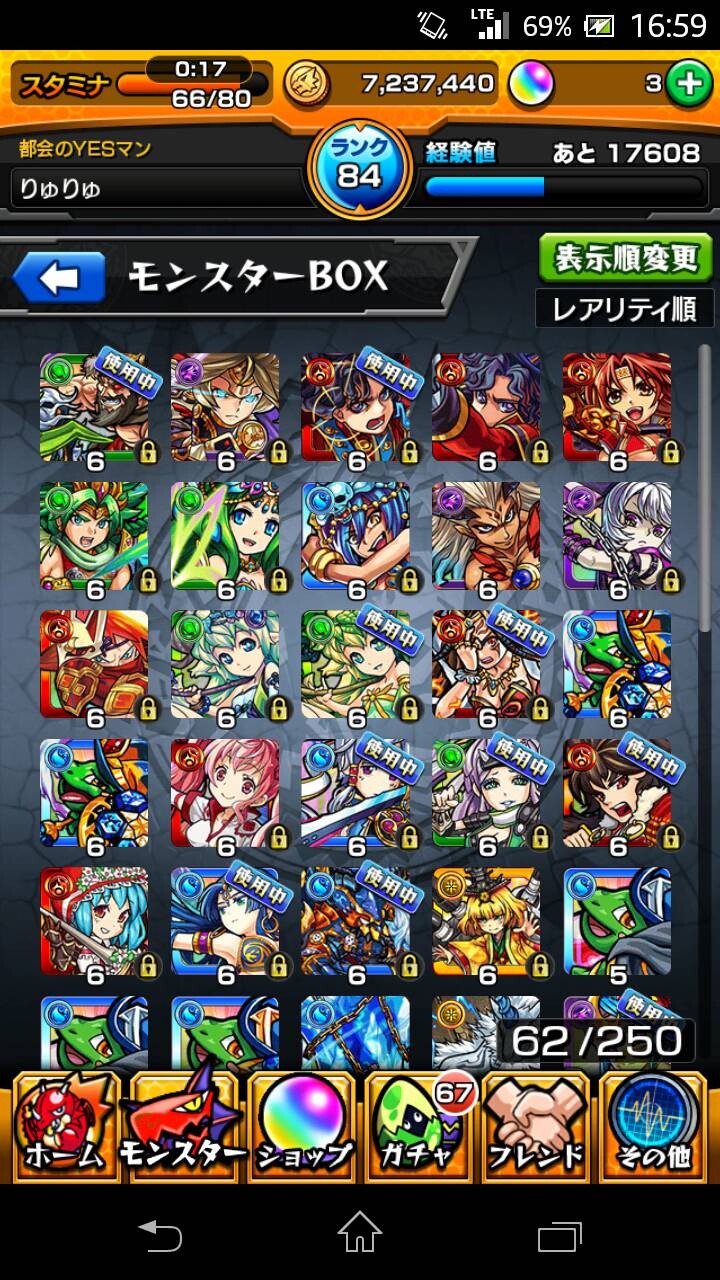
Task: Switch to the フレンド tab
Action: coord(537,1130)
